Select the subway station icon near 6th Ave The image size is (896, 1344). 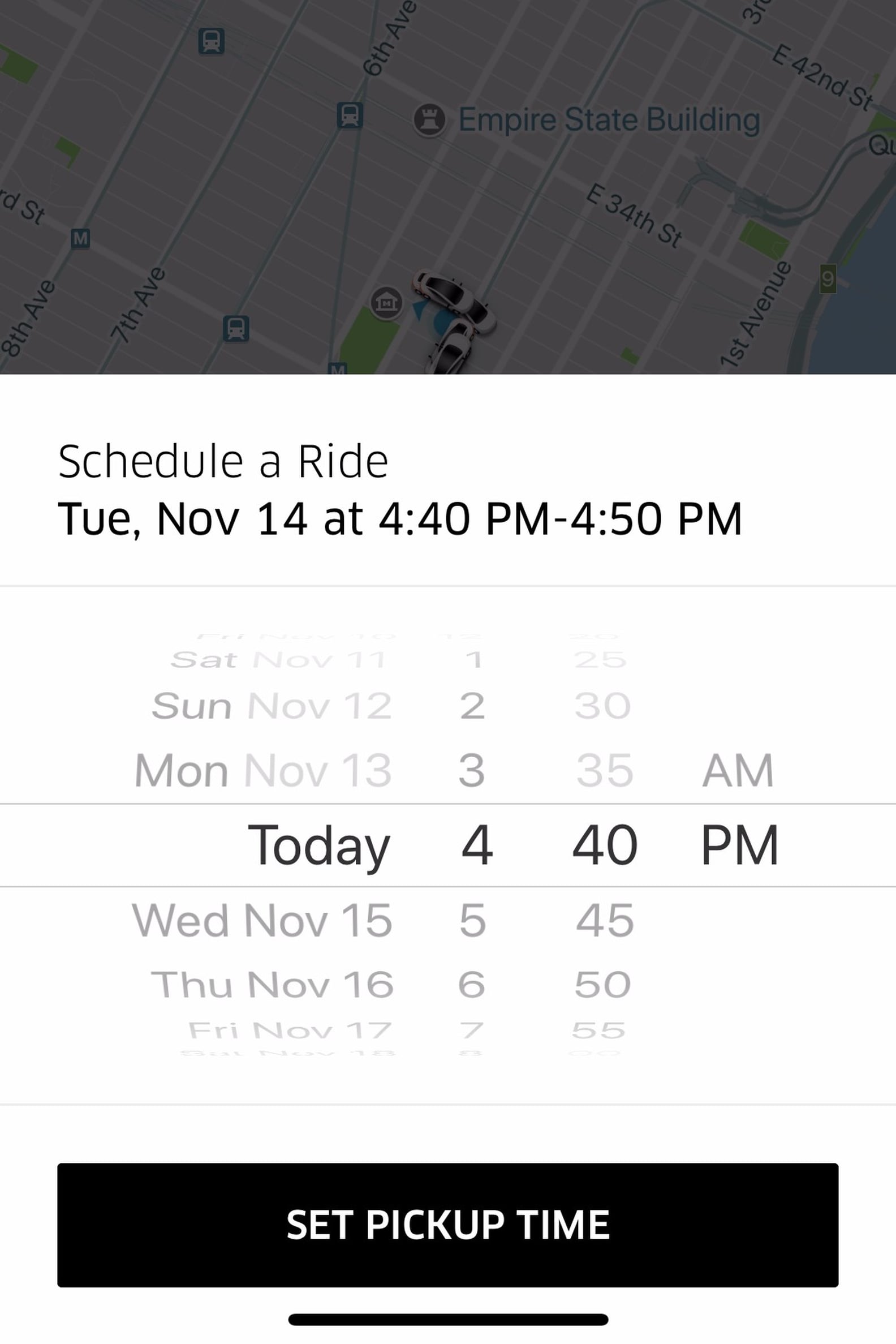click(x=351, y=114)
